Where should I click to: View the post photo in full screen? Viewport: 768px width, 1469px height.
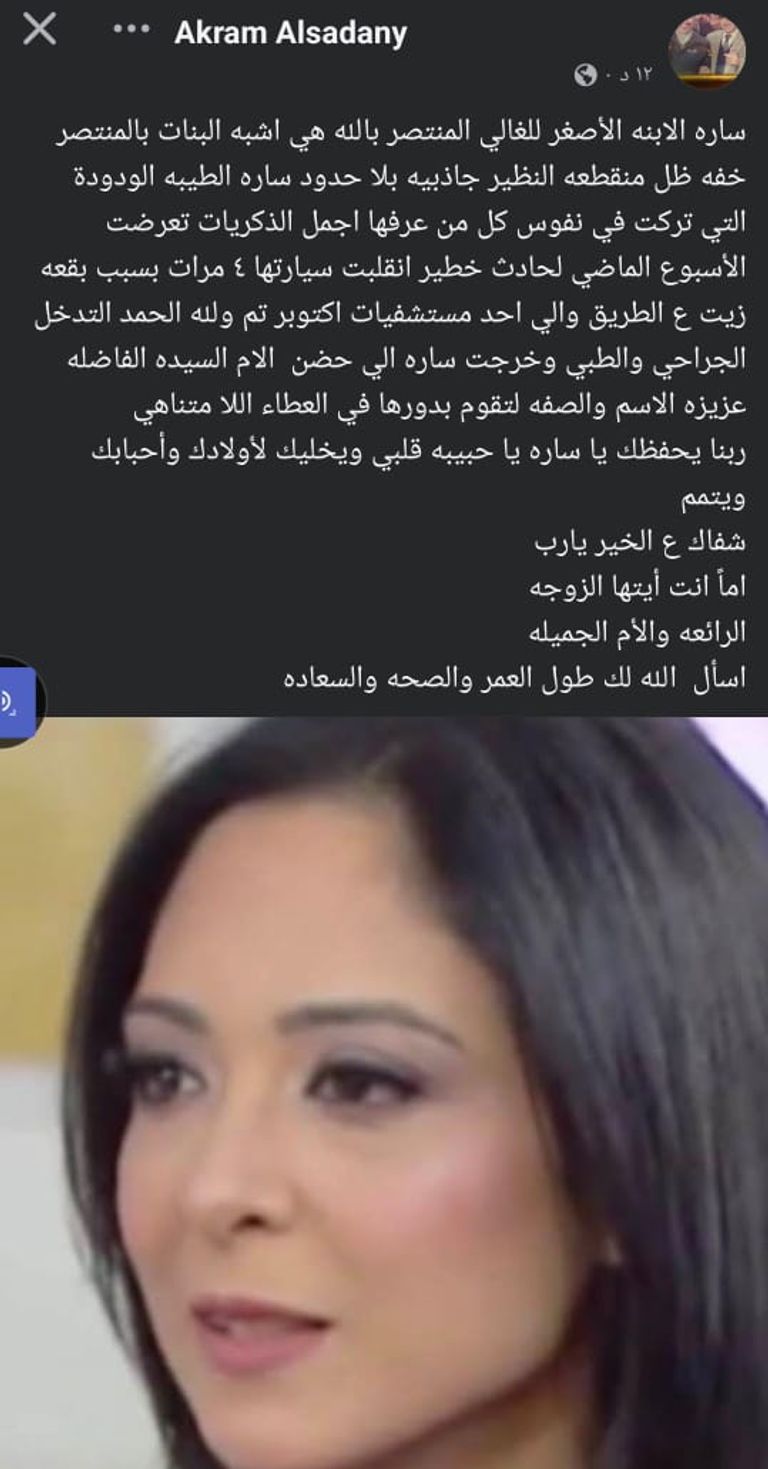(x=400, y=1090)
